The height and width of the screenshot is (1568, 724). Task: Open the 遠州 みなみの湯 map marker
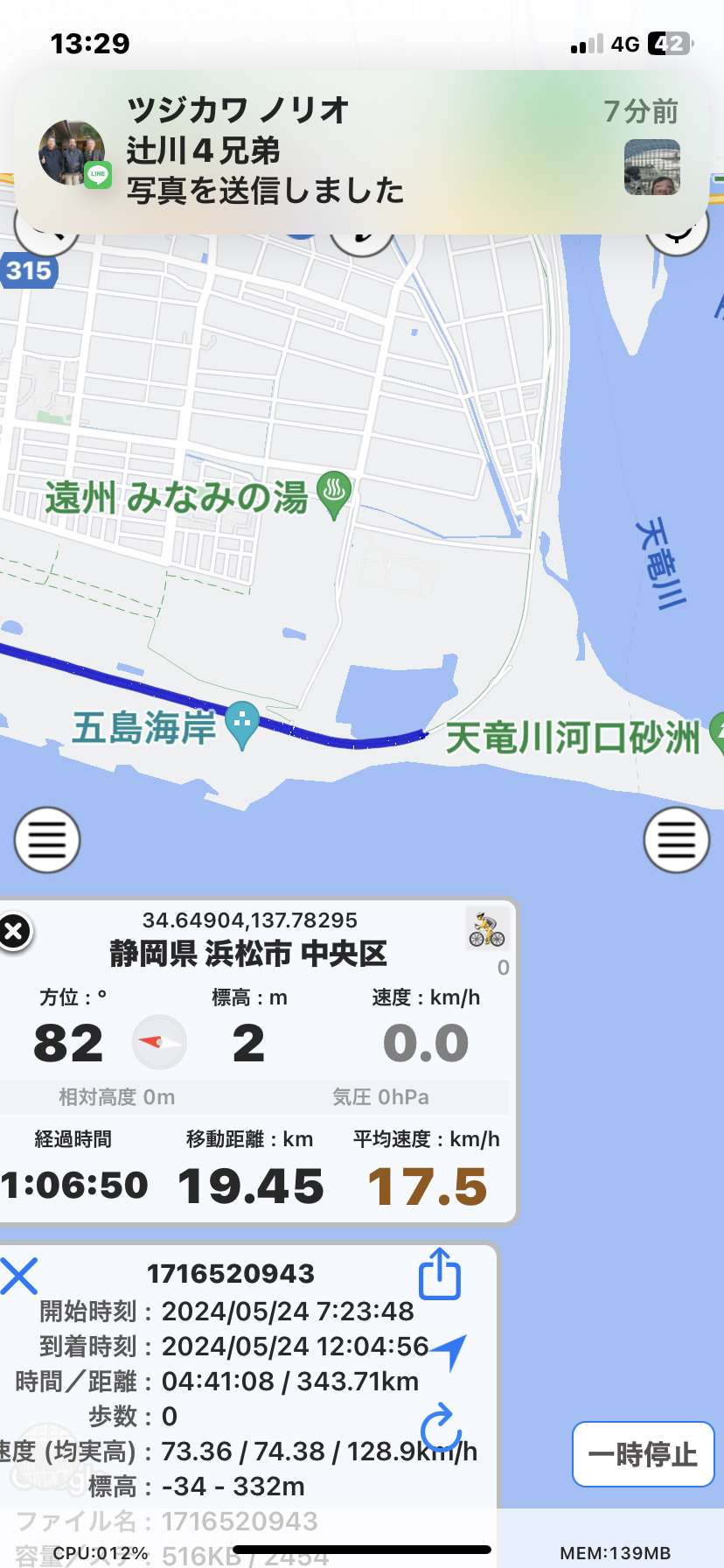(333, 494)
